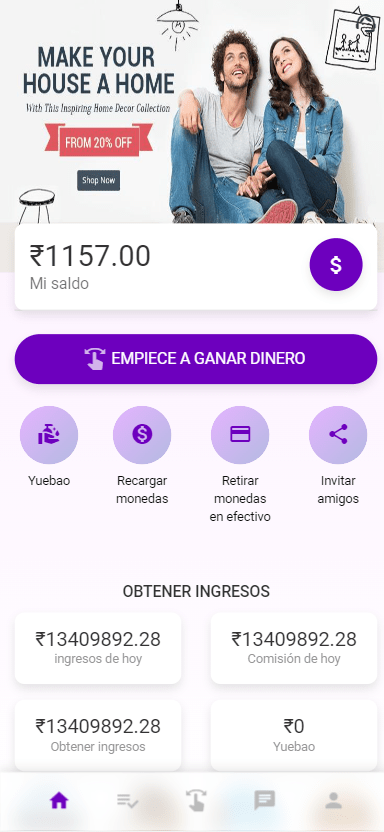This screenshot has width=384, height=832.
Task: Switch to the tap-to-earn tab
Action: (196, 800)
